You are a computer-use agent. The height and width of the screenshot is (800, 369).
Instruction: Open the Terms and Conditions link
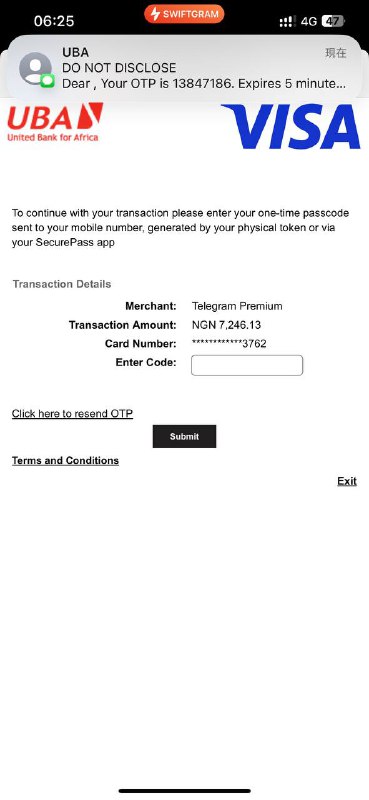tap(65, 461)
